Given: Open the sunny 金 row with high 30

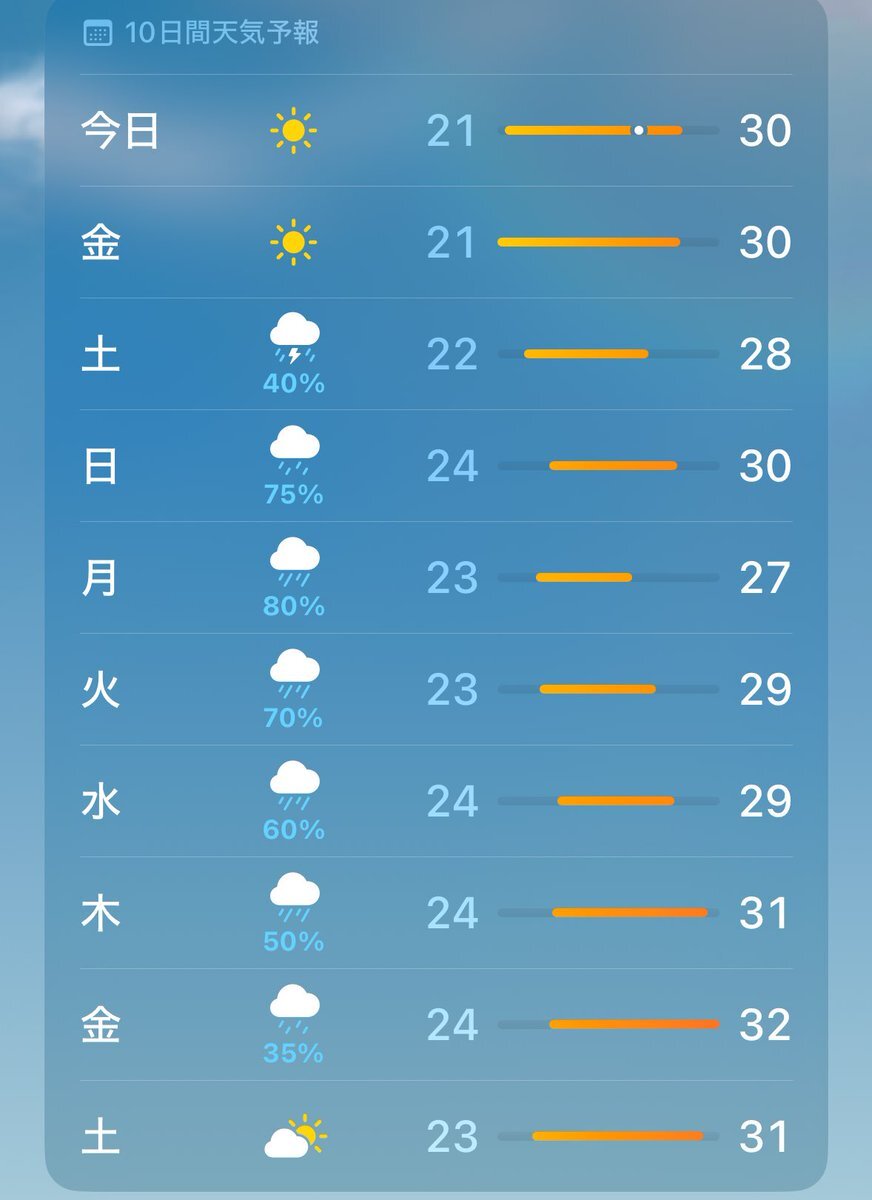Looking at the screenshot, I should 436,243.
